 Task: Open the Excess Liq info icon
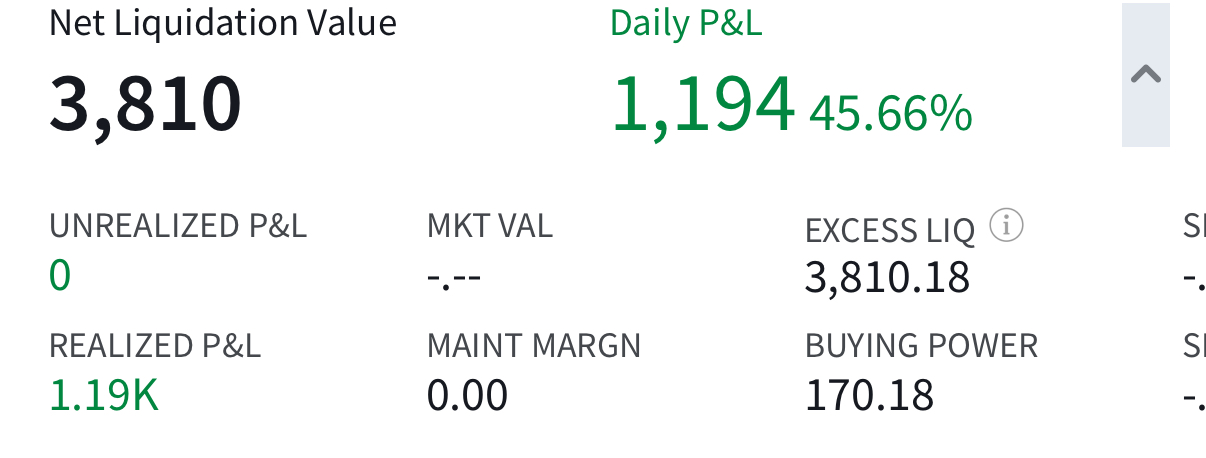pos(1006,227)
